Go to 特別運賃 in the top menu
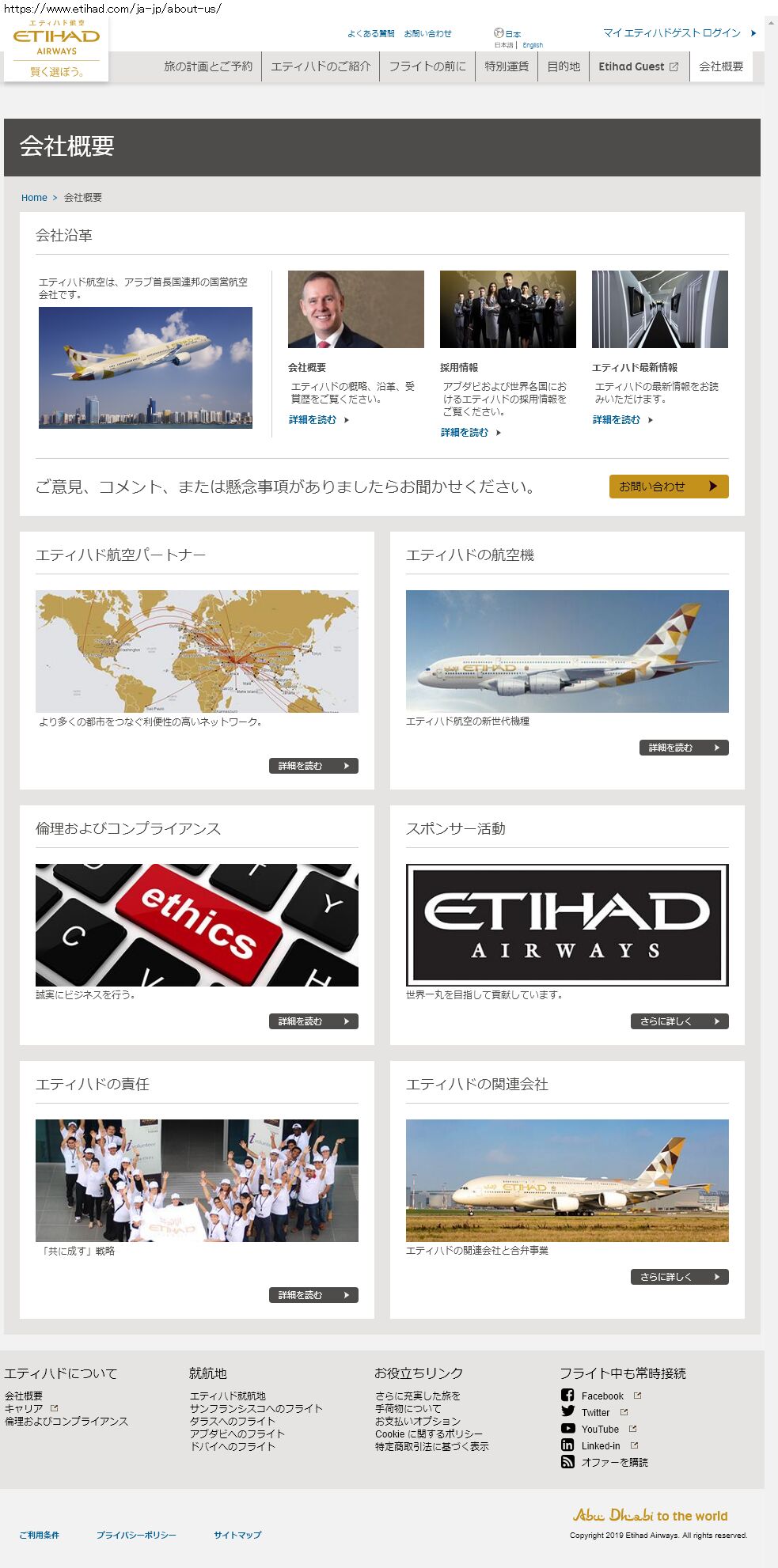The width and height of the screenshot is (778, 1568). coord(507,66)
